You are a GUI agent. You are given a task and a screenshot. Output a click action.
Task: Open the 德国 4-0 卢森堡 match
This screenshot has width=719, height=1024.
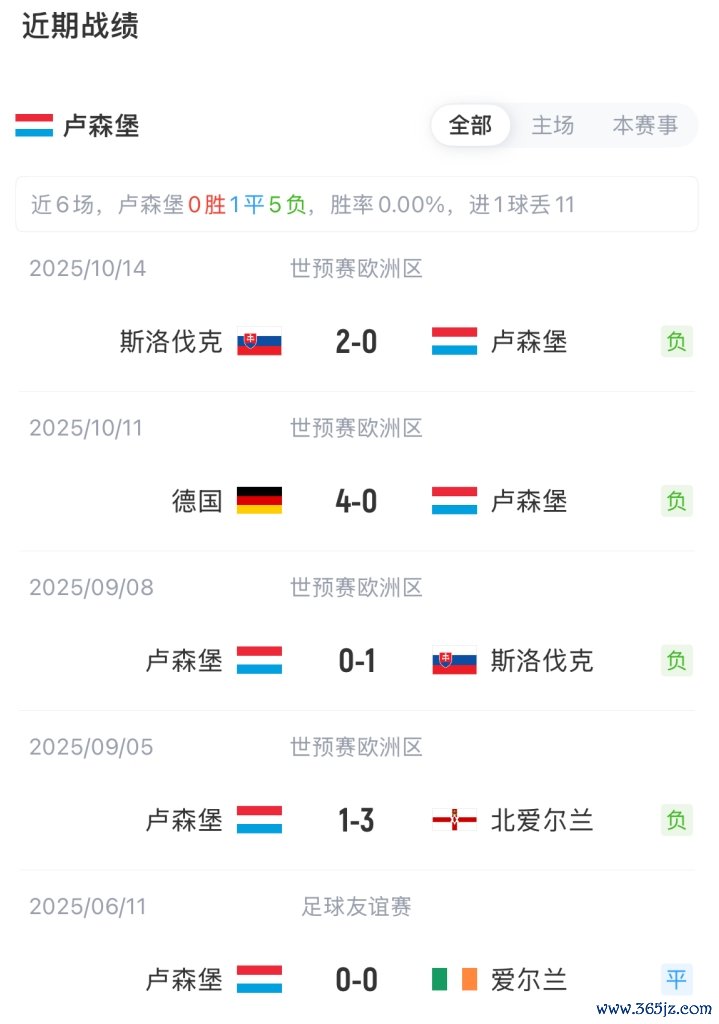(x=356, y=501)
